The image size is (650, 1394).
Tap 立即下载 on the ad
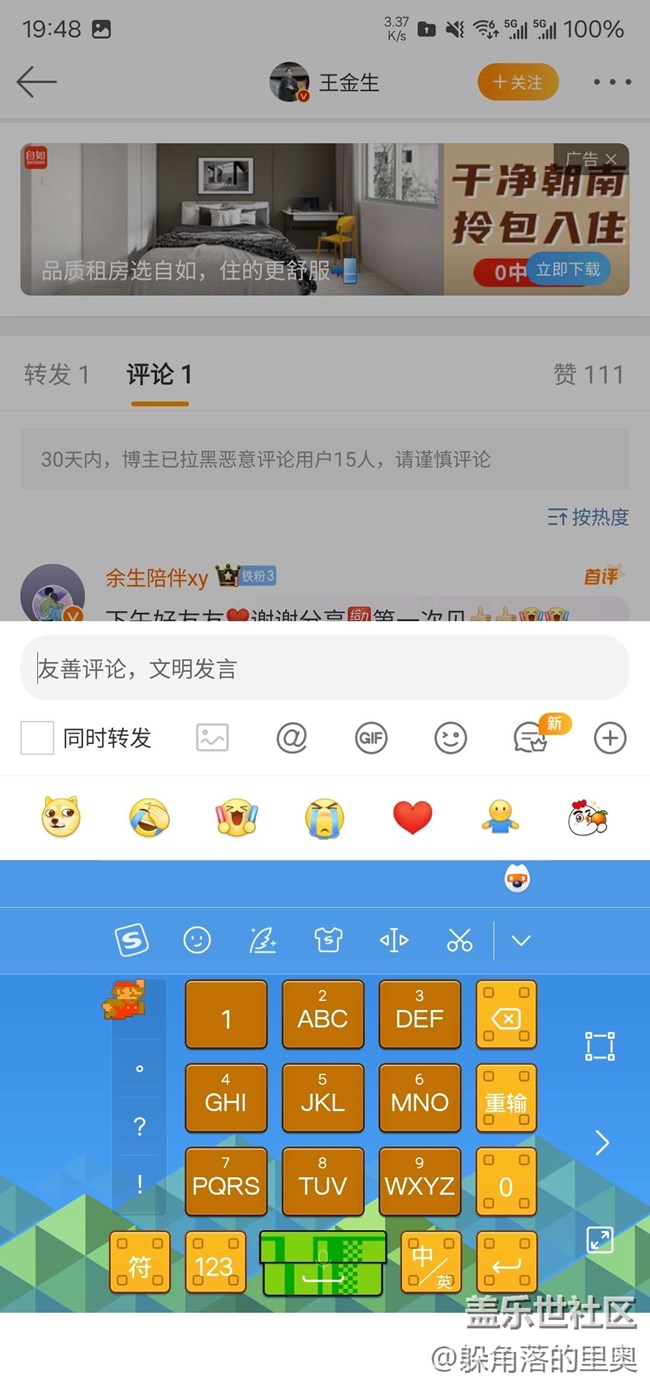[x=567, y=269]
